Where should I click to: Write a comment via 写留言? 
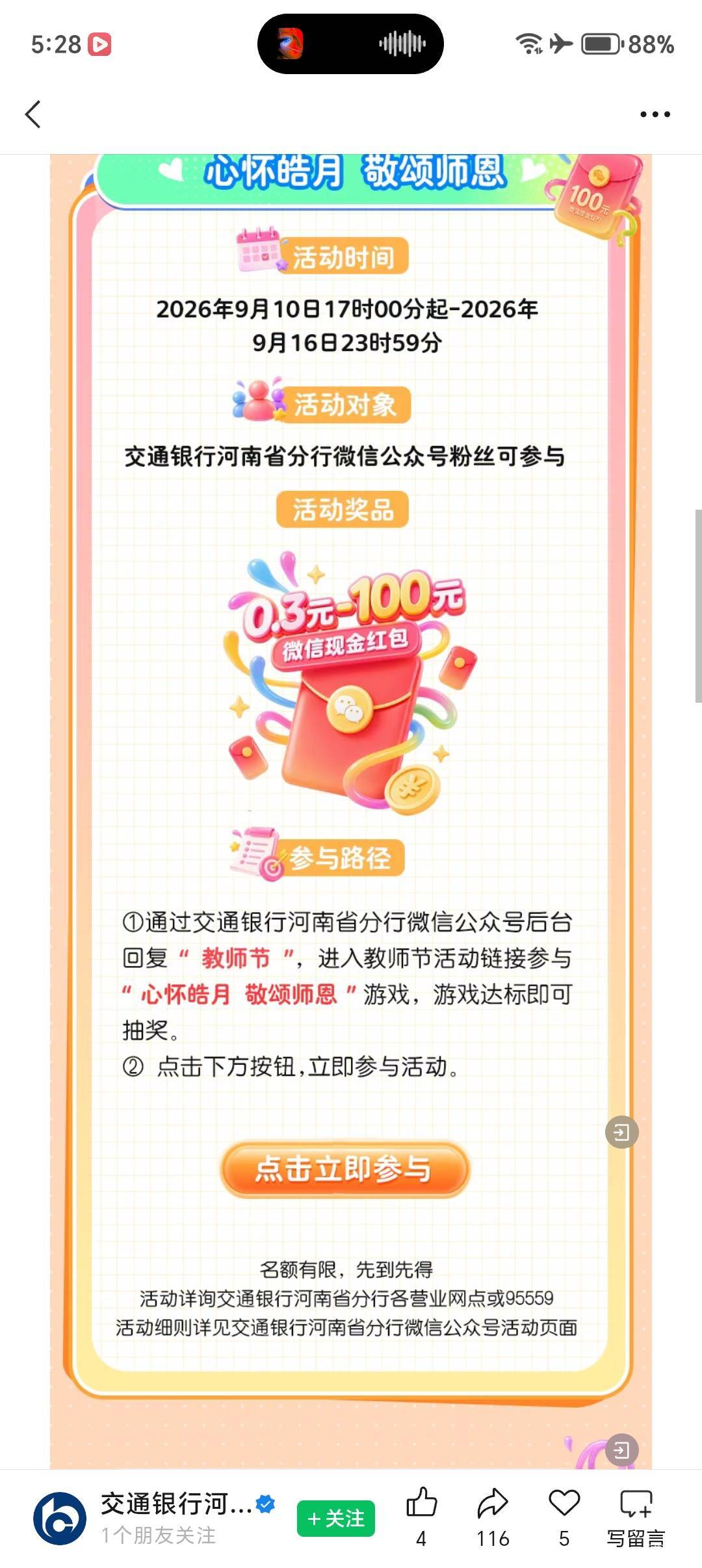(636, 1517)
